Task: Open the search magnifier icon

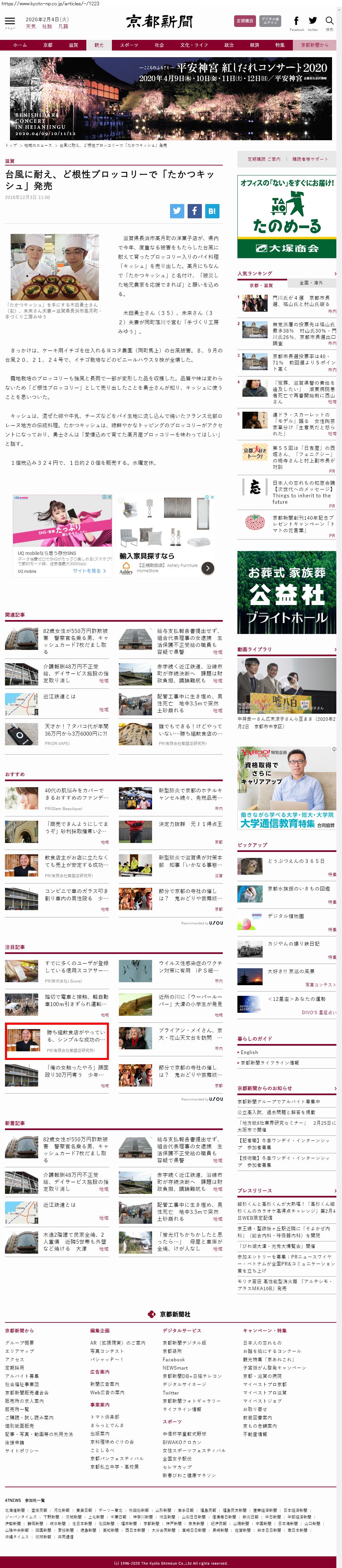Action: 329,21
